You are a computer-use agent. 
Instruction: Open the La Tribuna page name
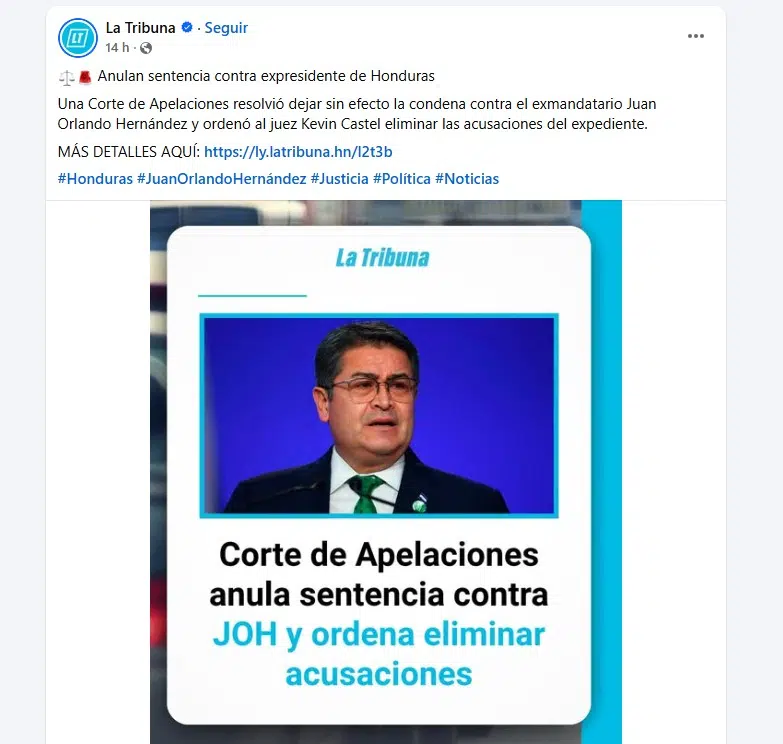140,28
